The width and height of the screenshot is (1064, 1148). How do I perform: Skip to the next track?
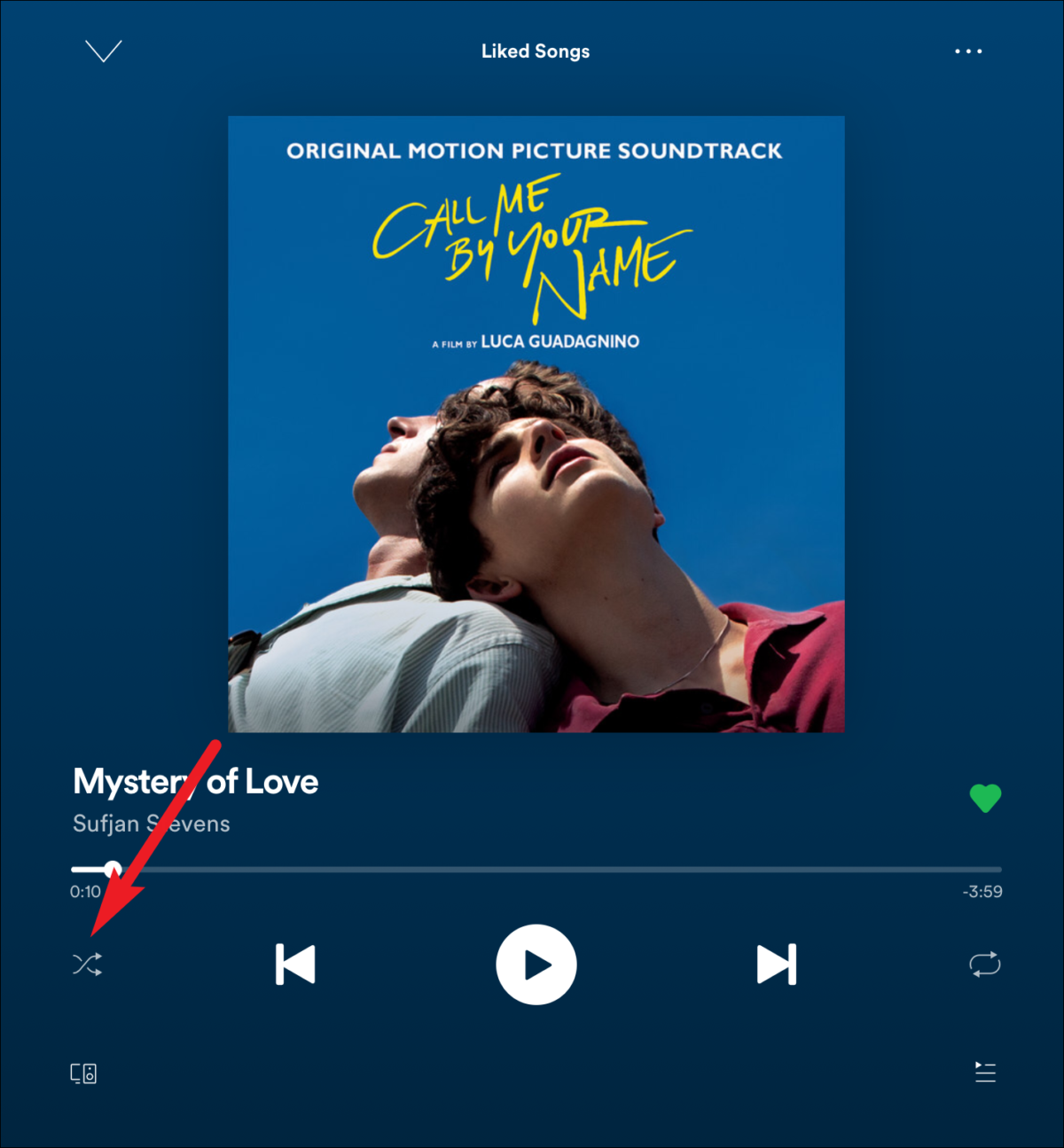(x=776, y=964)
